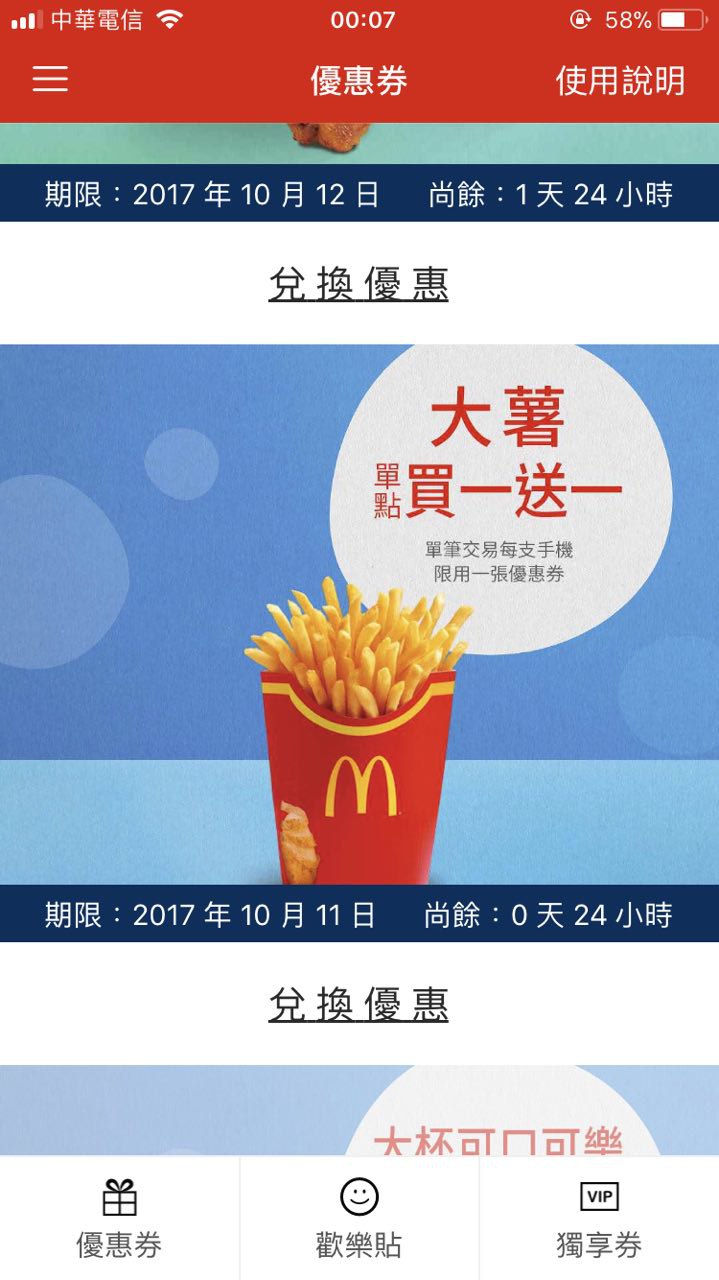Tap 兌換優惠 for the October 12 coupon
The height and width of the screenshot is (1280, 719).
click(x=358, y=285)
